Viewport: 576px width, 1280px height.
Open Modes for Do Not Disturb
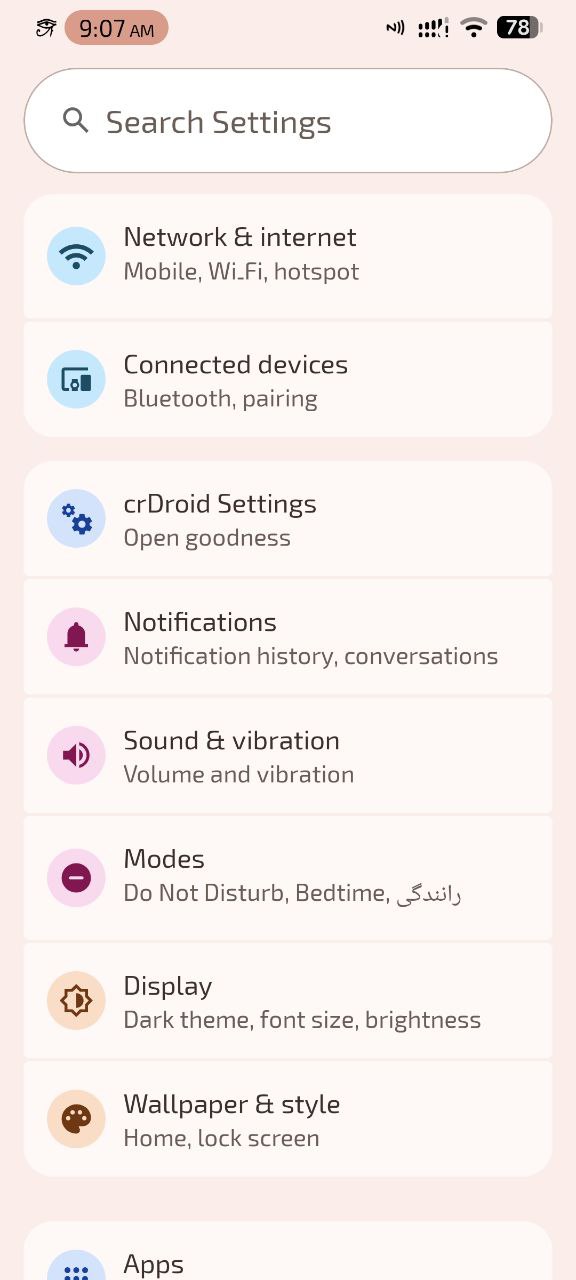[288, 877]
